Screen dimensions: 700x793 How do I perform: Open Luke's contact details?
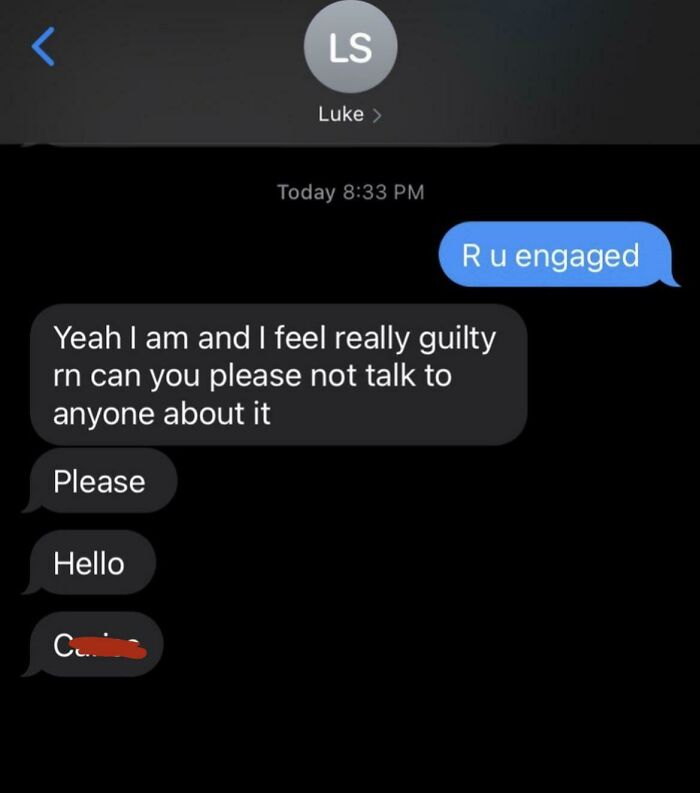[349, 114]
